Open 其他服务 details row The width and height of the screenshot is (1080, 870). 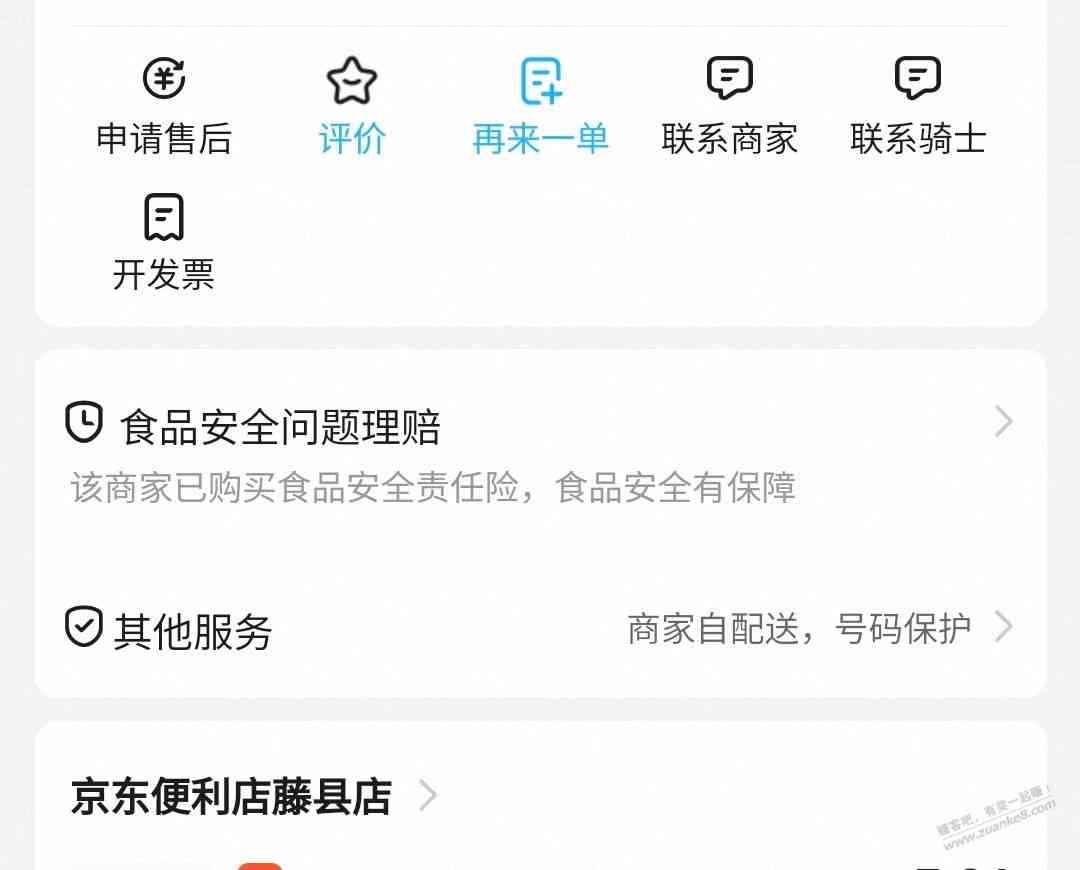540,630
